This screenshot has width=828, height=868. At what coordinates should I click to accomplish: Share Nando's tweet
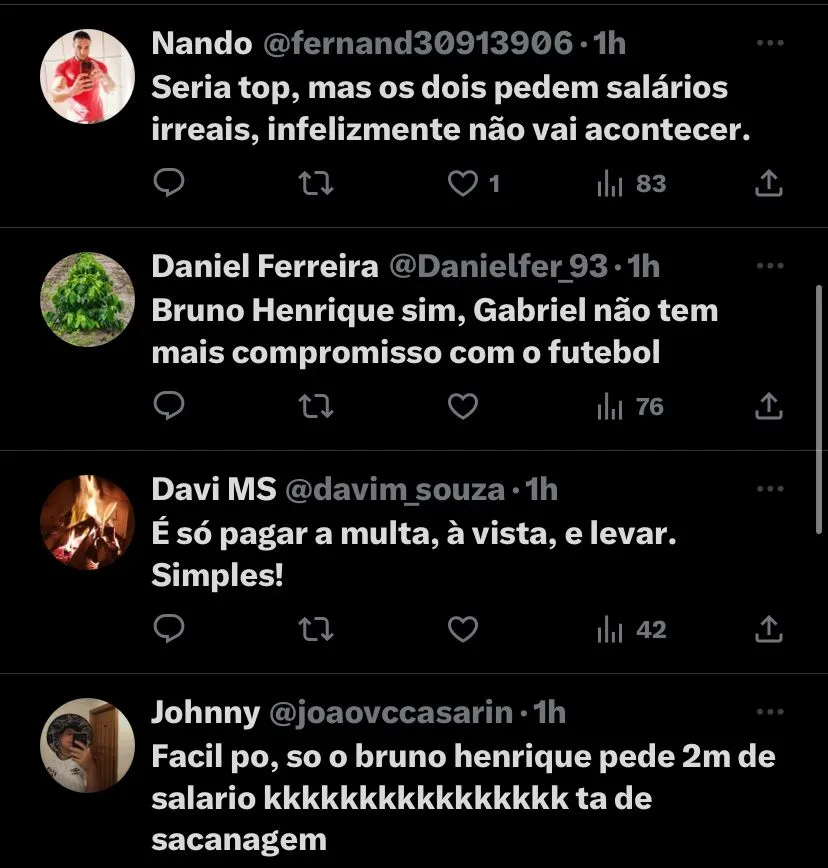pos(768,184)
